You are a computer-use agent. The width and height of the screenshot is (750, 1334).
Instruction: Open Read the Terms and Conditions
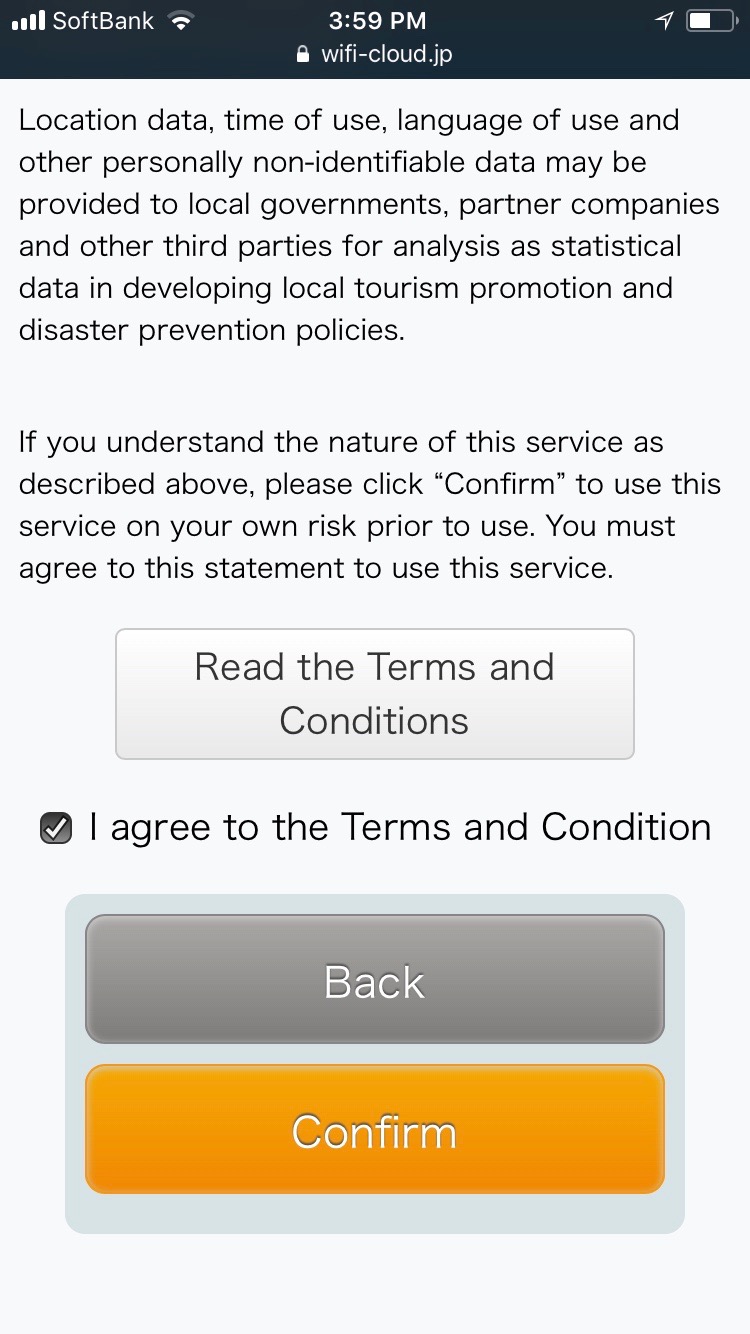[374, 693]
